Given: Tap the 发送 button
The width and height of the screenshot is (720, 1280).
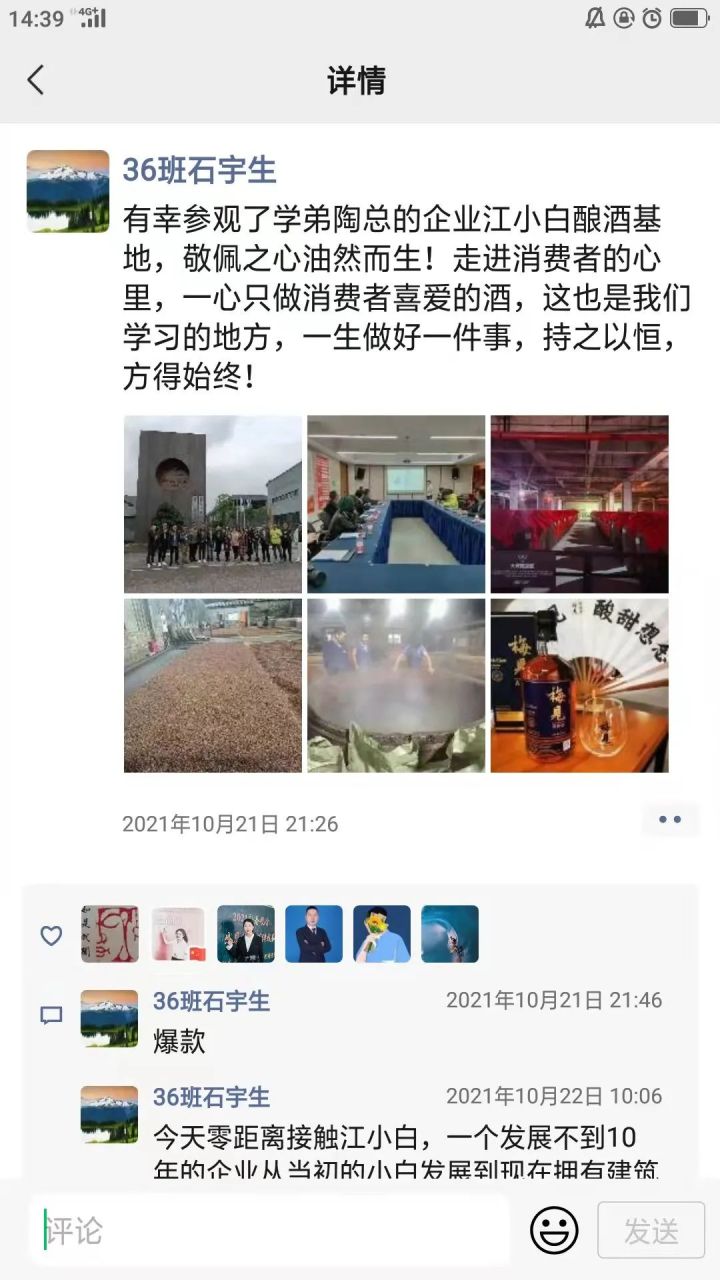Looking at the screenshot, I should click(651, 1230).
